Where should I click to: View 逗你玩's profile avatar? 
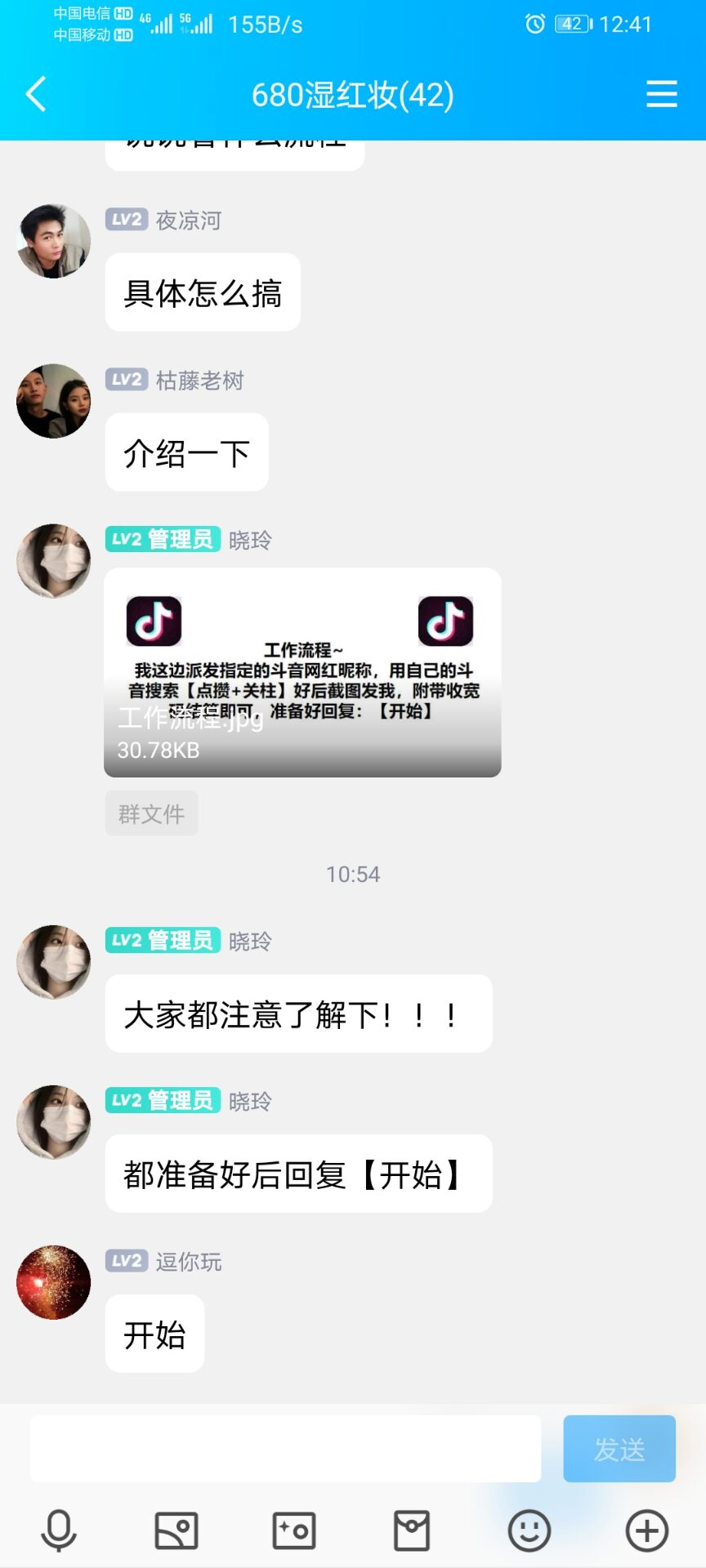coord(54,1282)
